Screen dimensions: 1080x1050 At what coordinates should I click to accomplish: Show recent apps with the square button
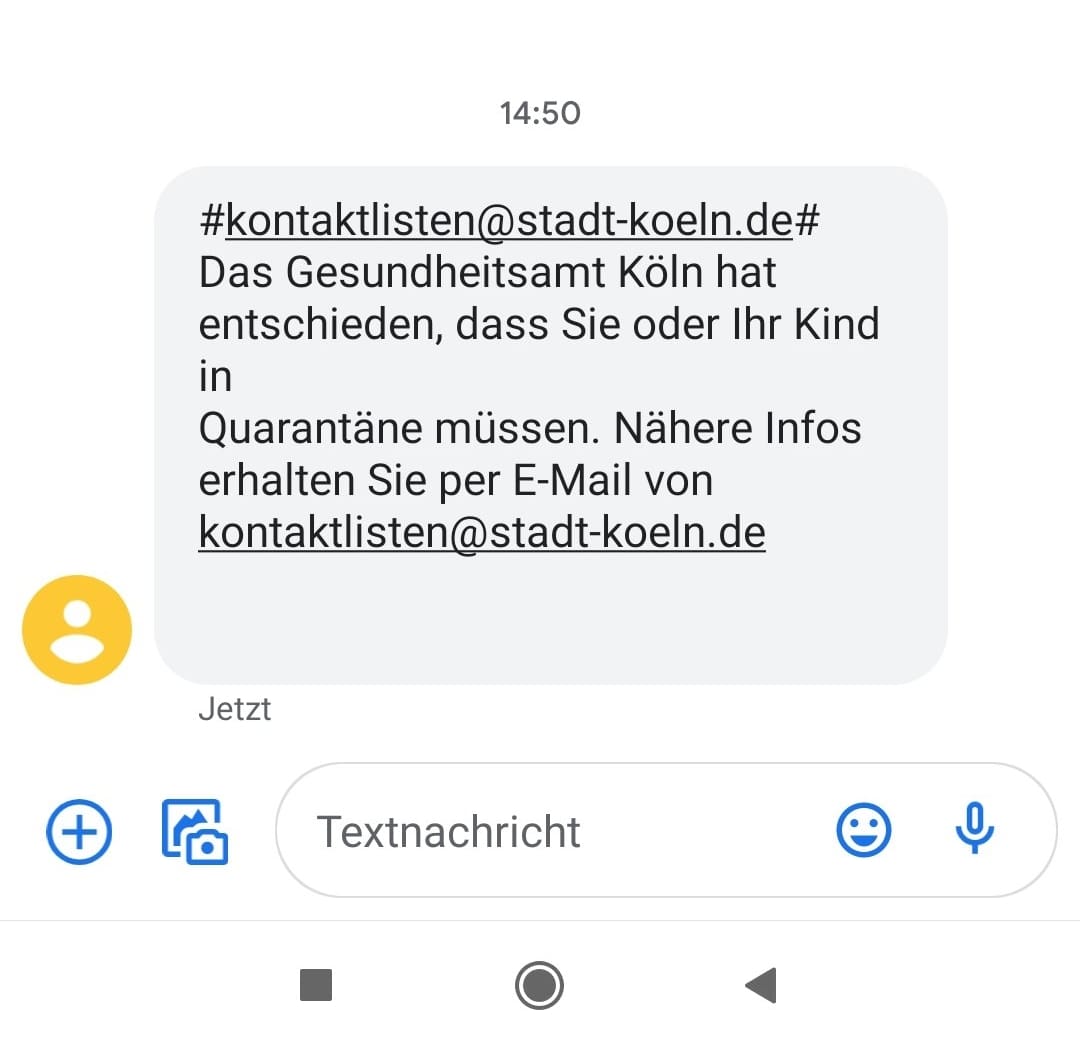316,986
